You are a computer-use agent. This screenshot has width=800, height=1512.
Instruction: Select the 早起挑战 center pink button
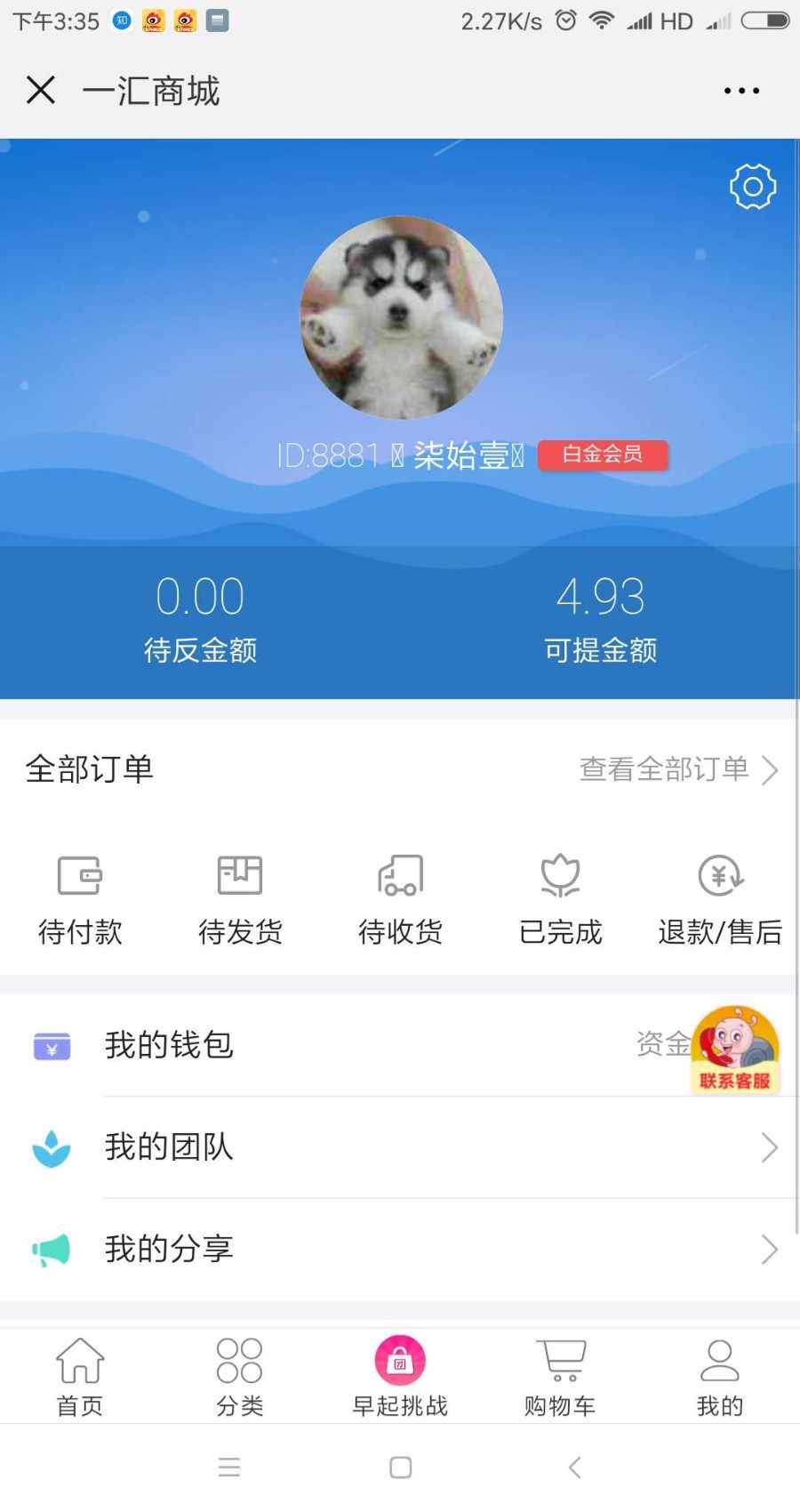point(399,1361)
